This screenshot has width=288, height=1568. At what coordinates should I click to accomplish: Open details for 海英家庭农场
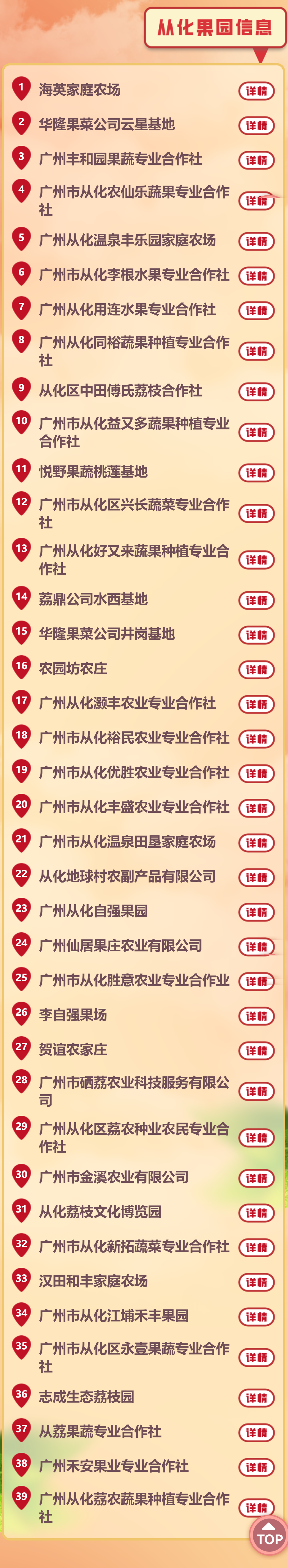(x=256, y=91)
